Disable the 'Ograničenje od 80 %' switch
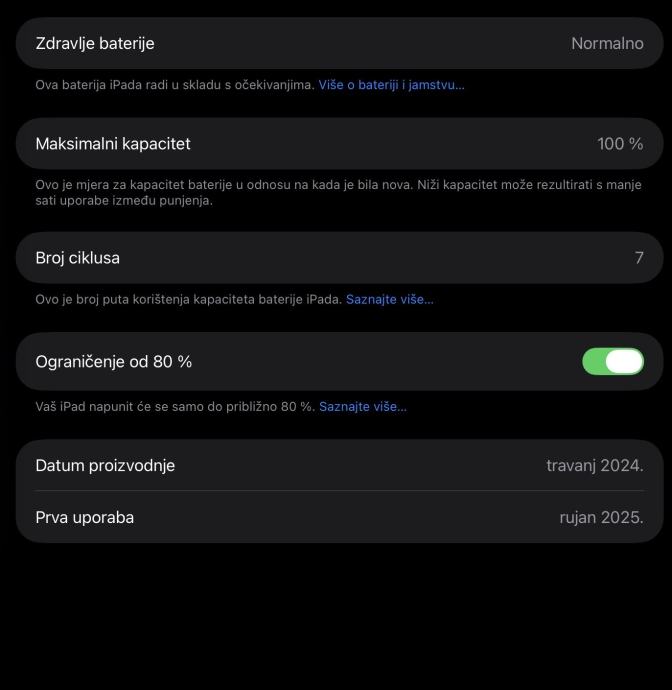The width and height of the screenshot is (672, 690). coord(612,362)
